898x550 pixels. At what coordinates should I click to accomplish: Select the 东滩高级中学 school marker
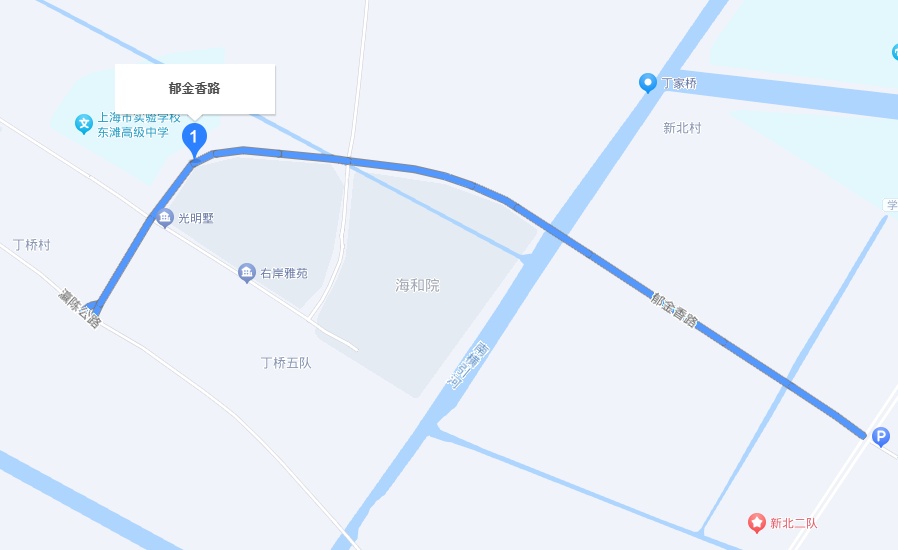[84, 124]
